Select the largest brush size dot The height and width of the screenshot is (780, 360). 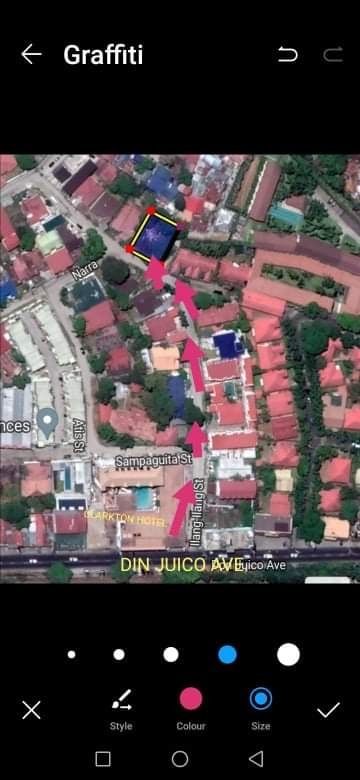click(x=288, y=654)
